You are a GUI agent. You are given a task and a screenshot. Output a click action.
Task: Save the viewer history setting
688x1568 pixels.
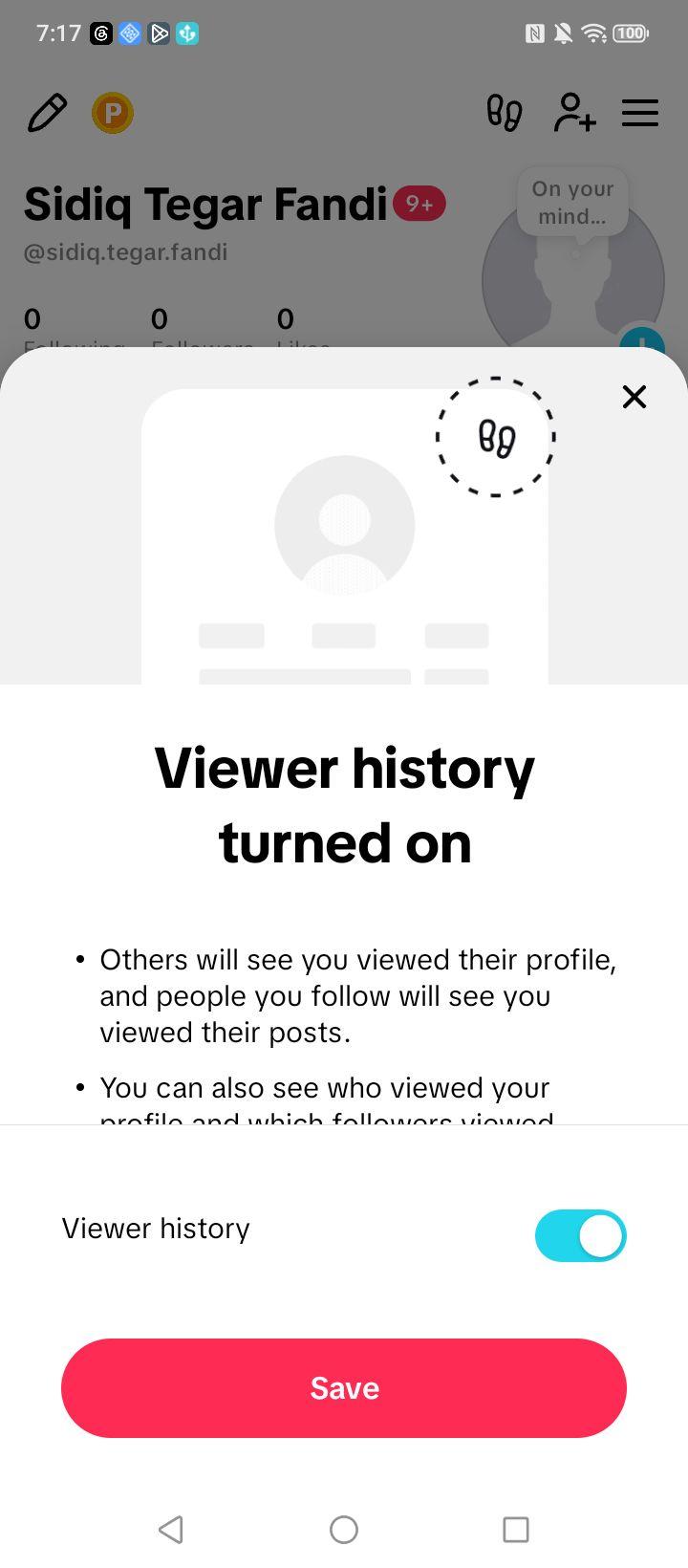point(344,1387)
